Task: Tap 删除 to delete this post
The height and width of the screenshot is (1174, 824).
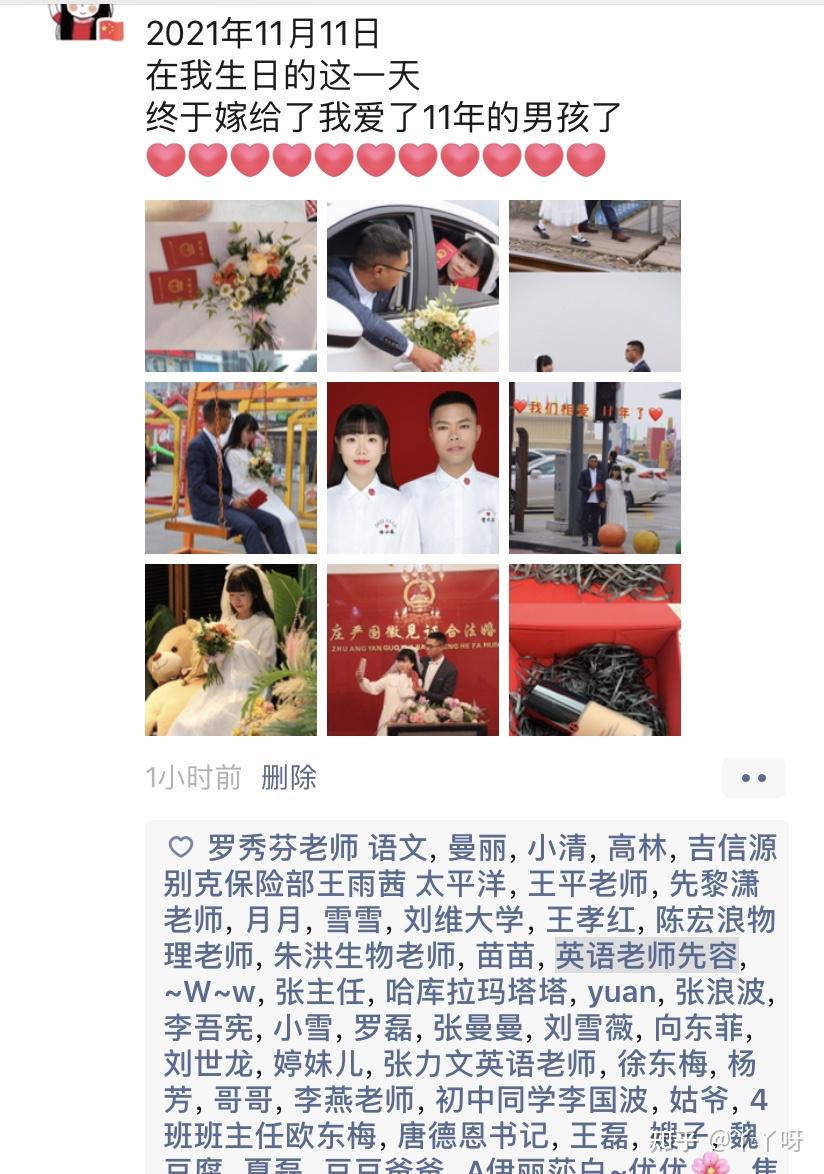Action: pos(289,777)
